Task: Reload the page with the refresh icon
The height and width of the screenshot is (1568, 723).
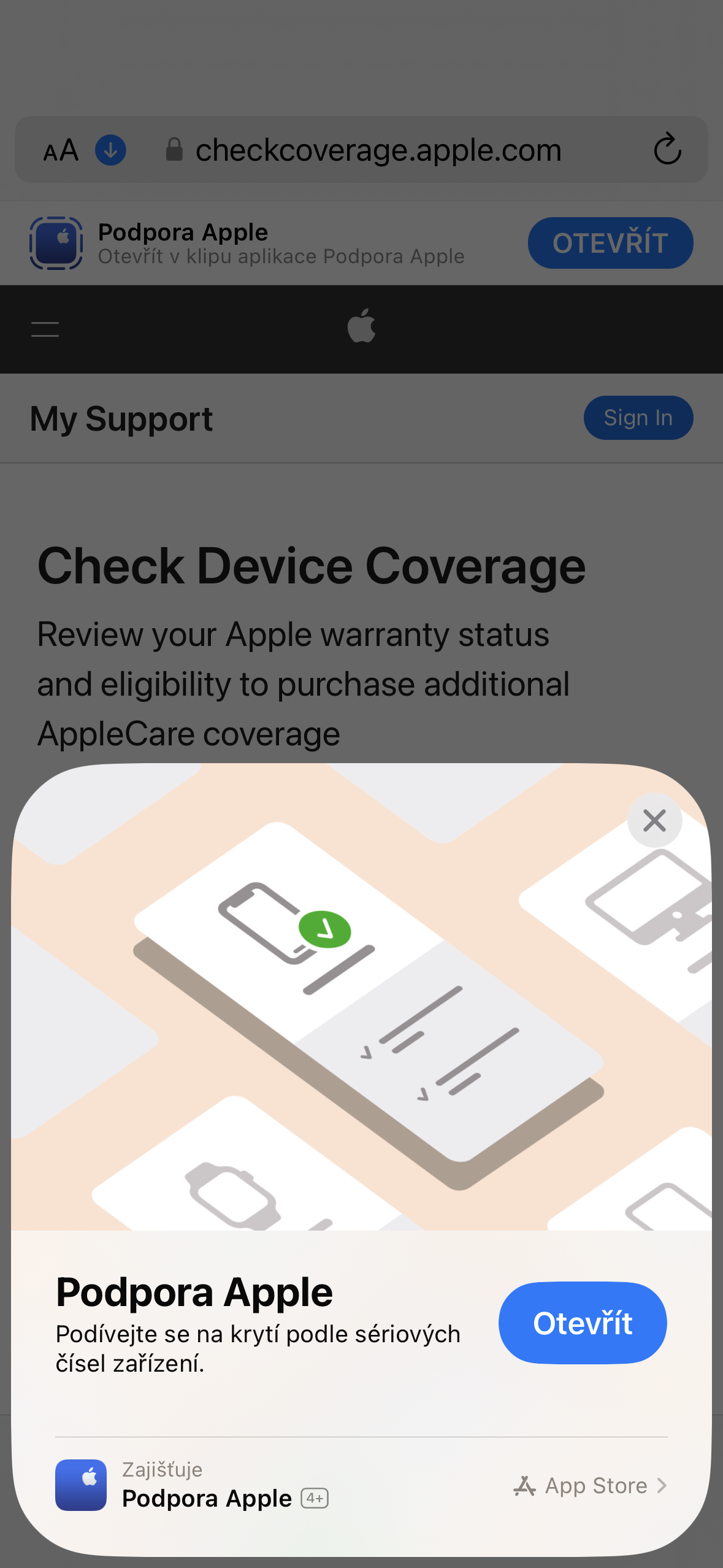Action: [x=667, y=150]
